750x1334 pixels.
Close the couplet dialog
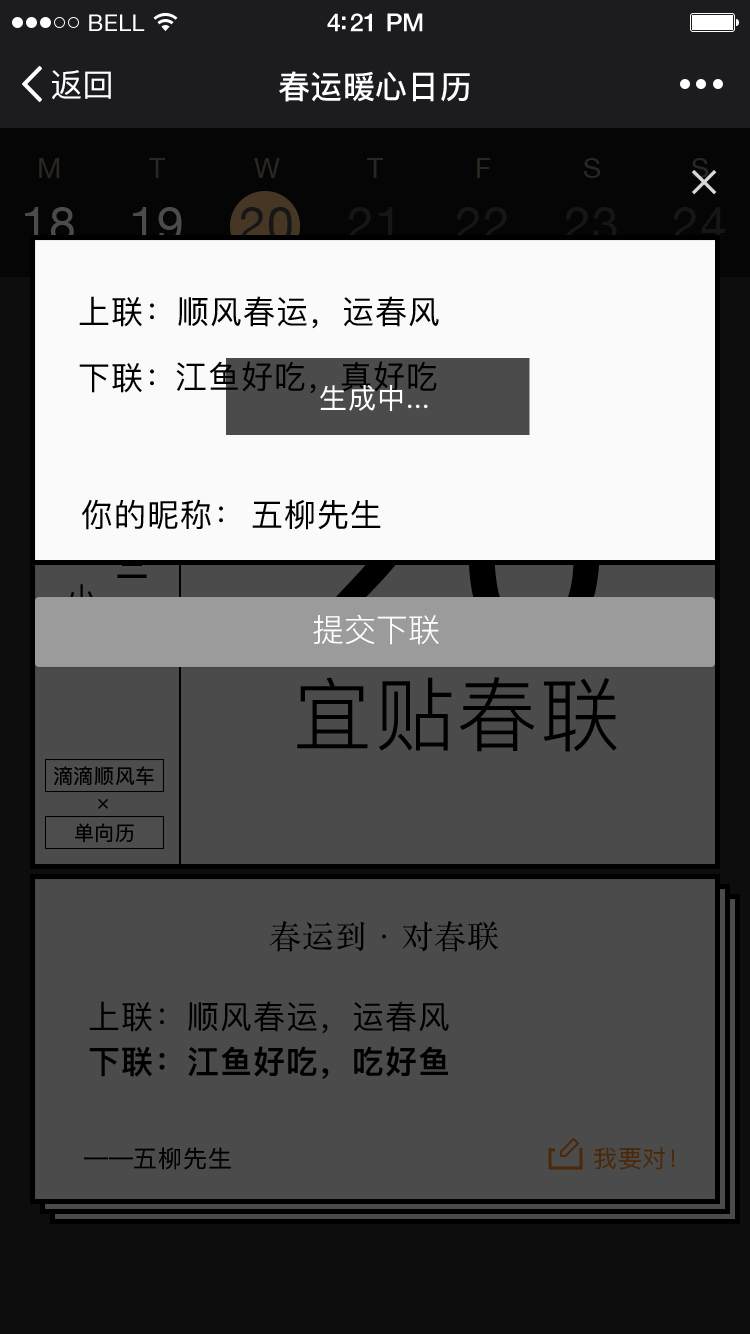704,182
